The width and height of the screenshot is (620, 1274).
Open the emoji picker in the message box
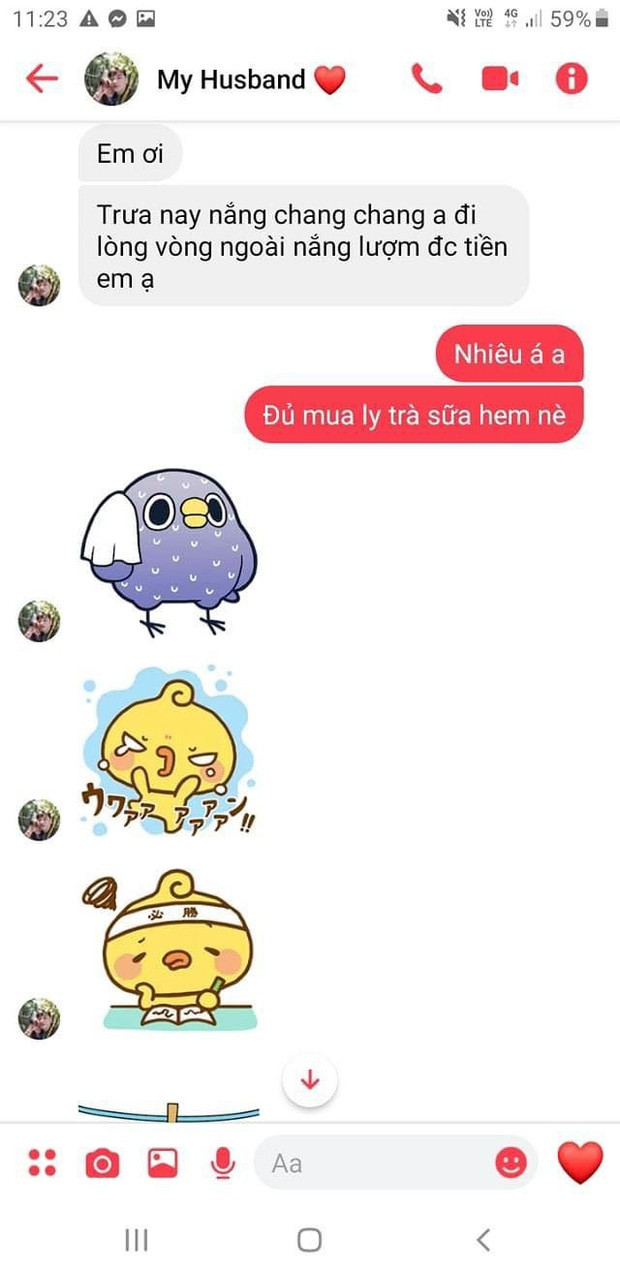(x=510, y=1162)
